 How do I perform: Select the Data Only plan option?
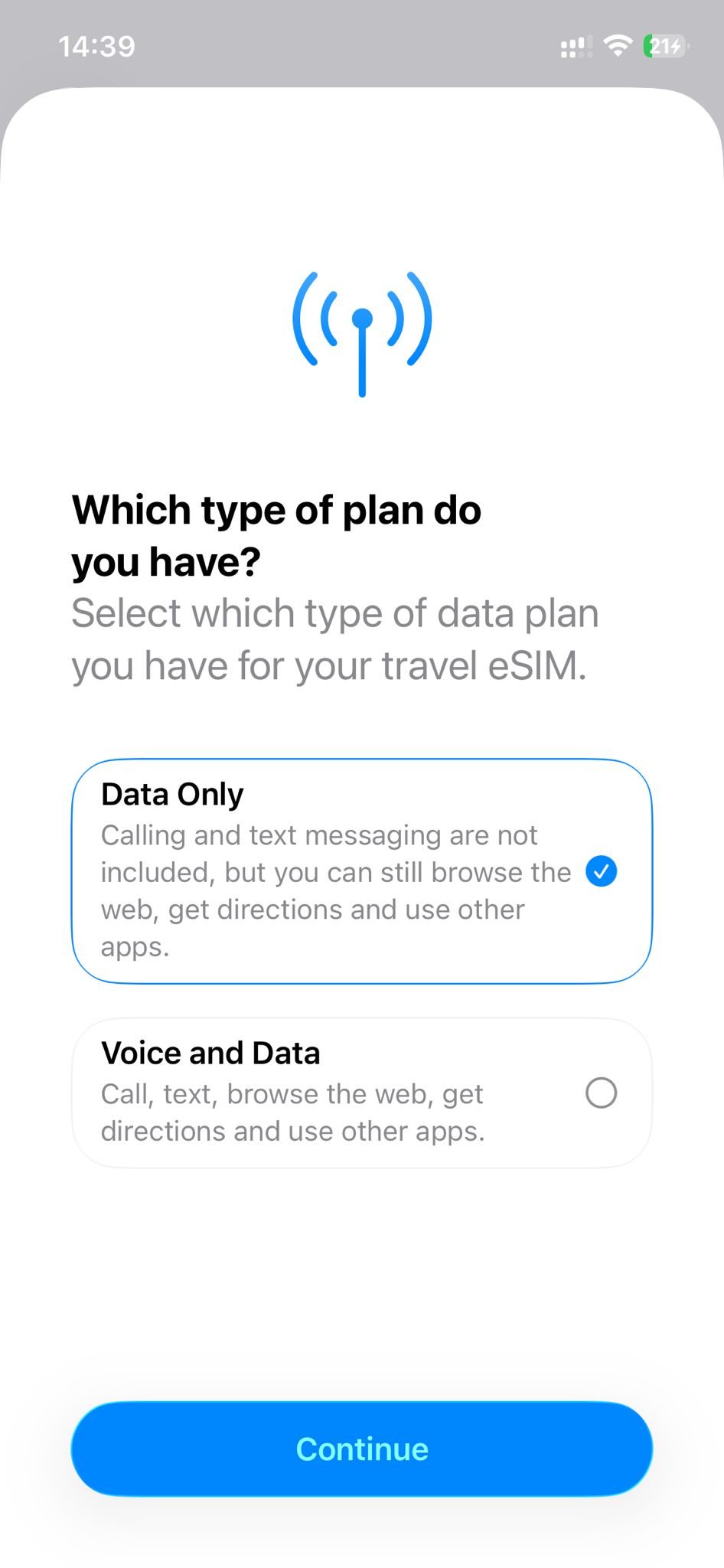tap(362, 871)
